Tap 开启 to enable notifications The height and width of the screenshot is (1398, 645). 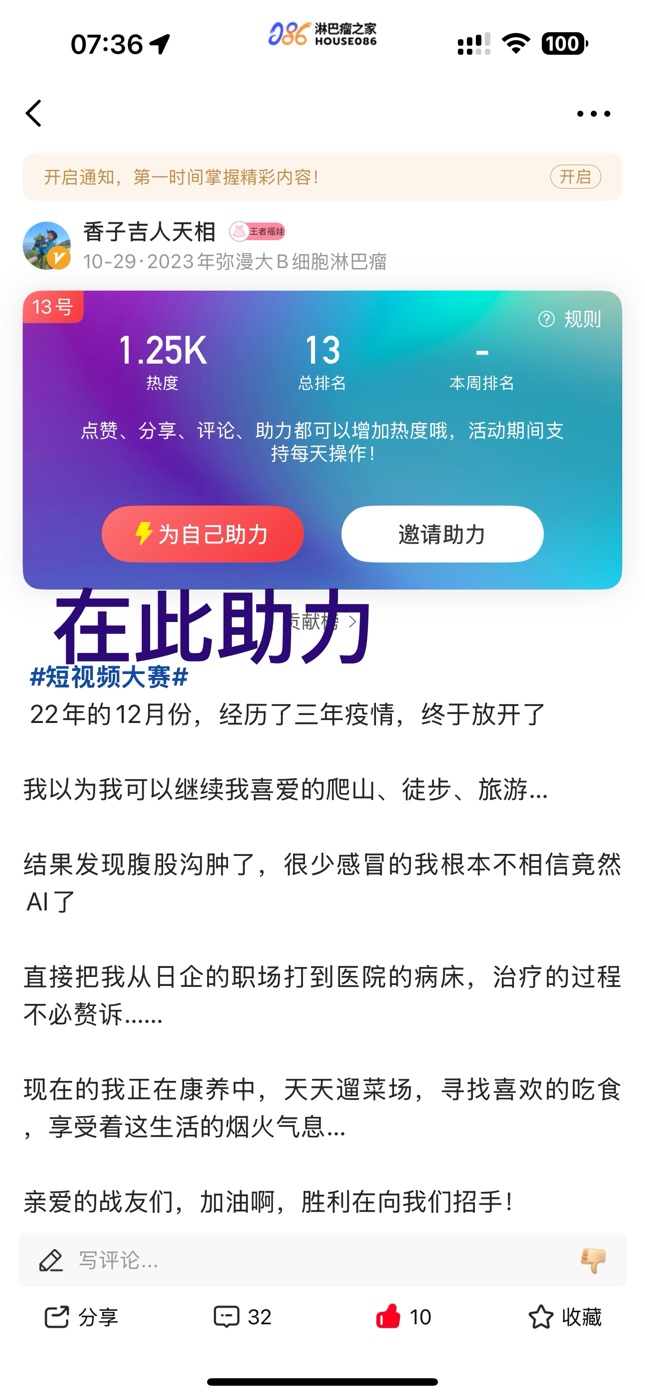click(x=575, y=177)
